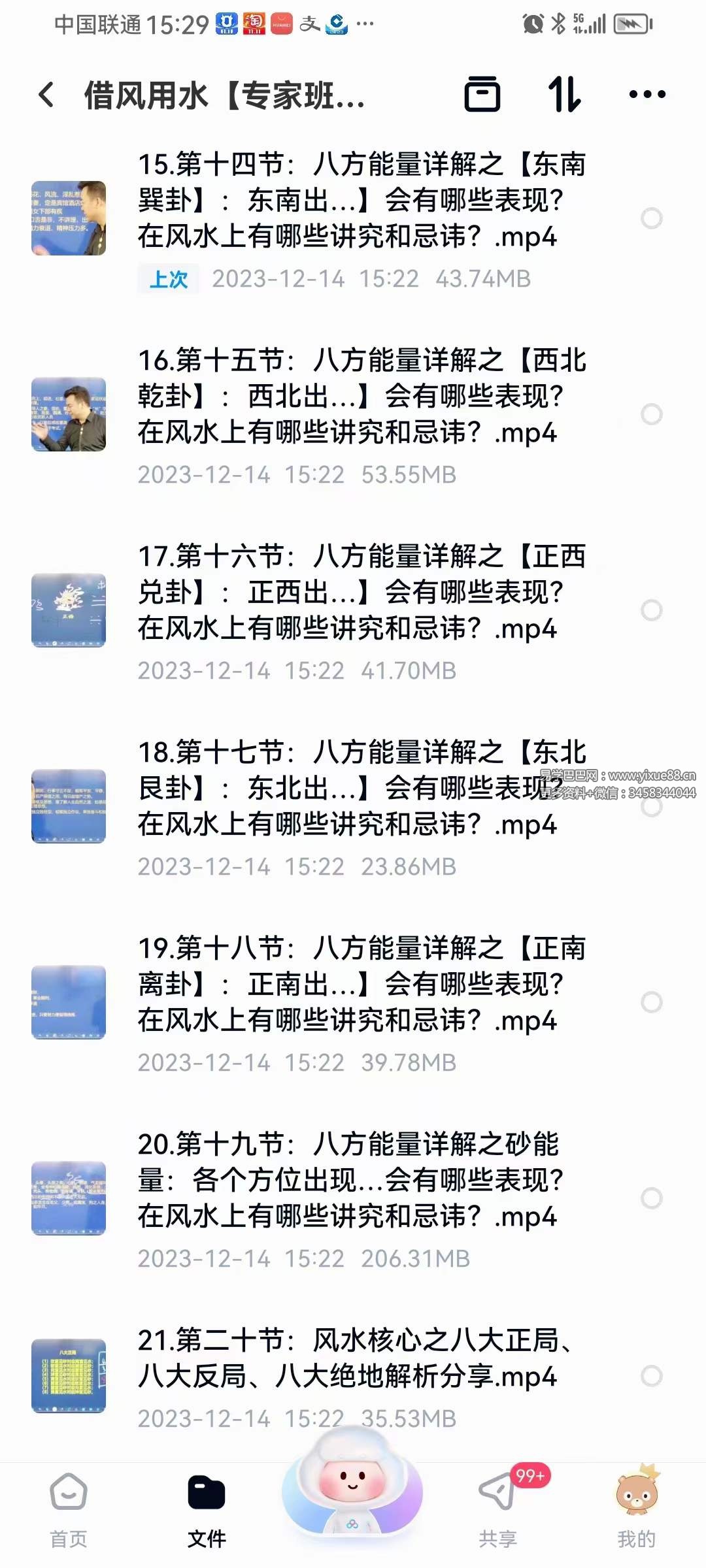Tick the circle for 17.第十六节
Screen dimensions: 706x1568
click(x=651, y=610)
